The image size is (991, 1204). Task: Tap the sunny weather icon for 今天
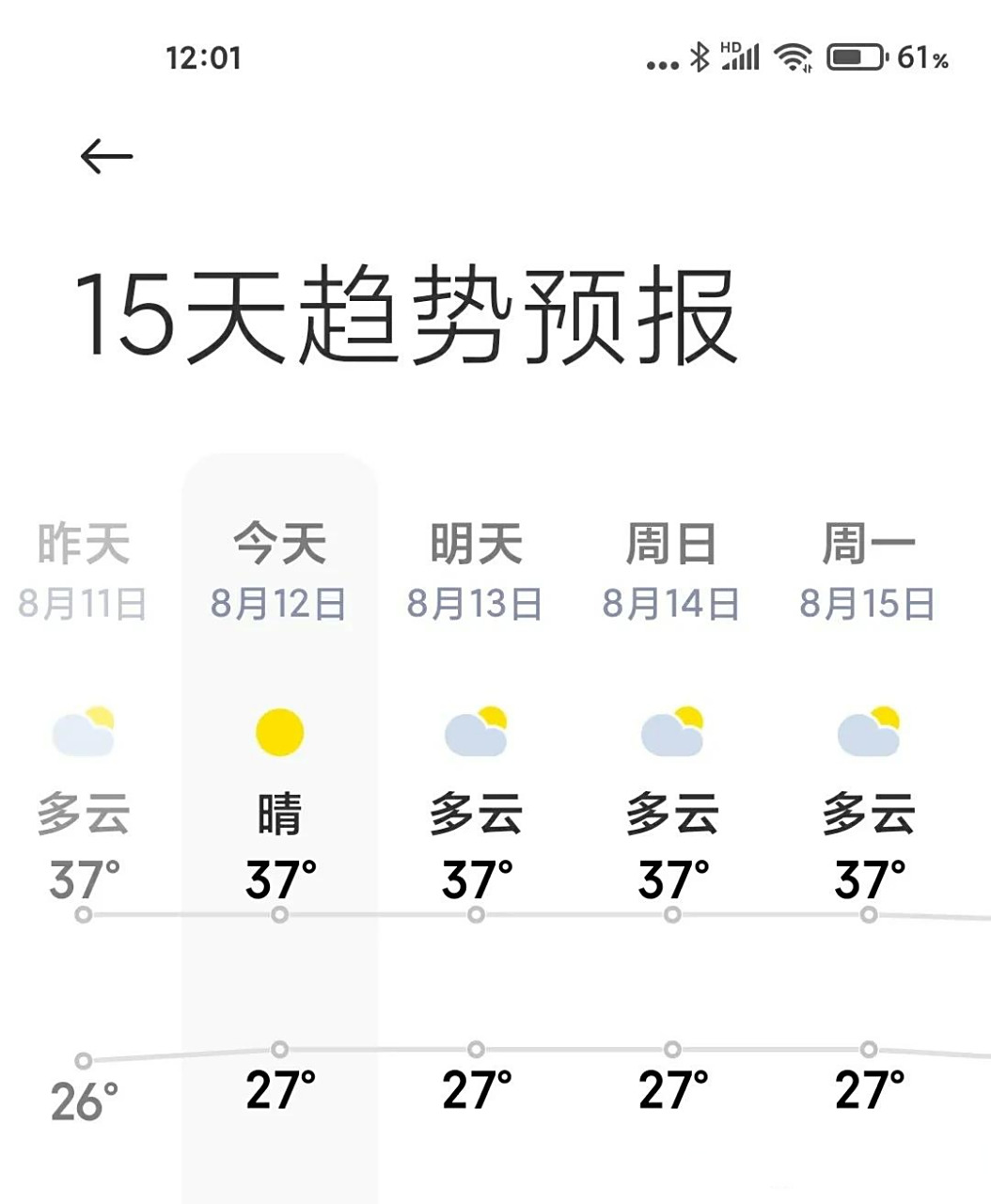[x=278, y=732]
